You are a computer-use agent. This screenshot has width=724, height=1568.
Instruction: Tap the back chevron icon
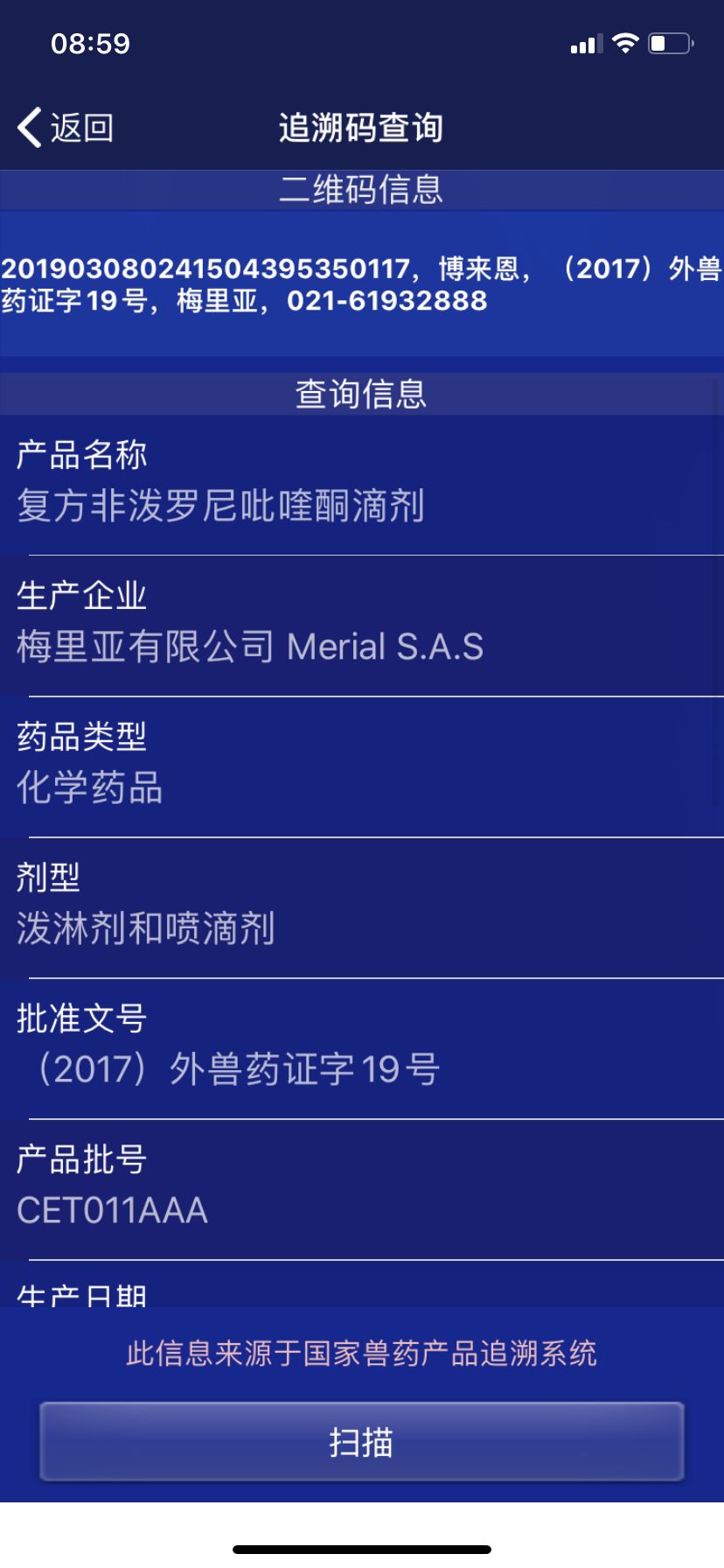(x=29, y=127)
